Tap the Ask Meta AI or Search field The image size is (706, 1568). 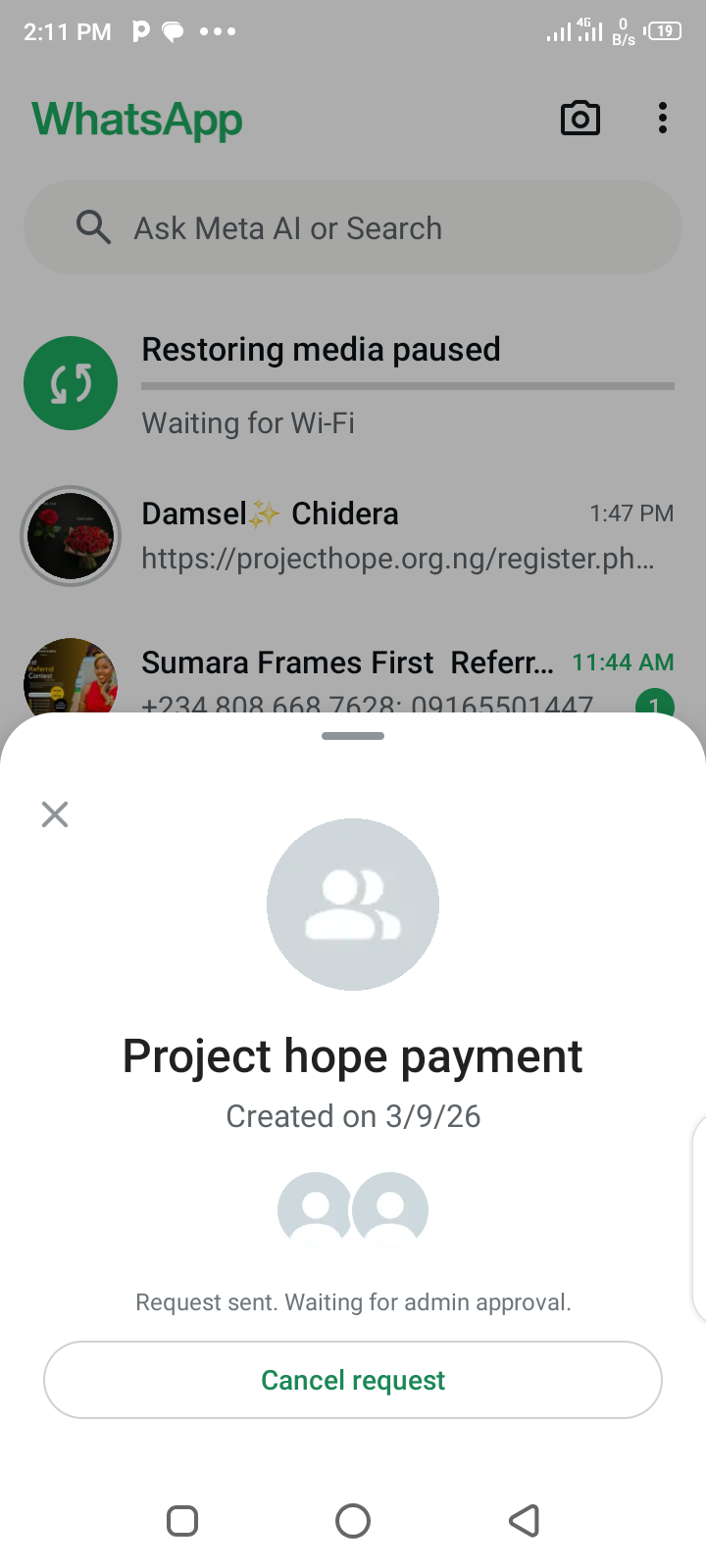(353, 228)
